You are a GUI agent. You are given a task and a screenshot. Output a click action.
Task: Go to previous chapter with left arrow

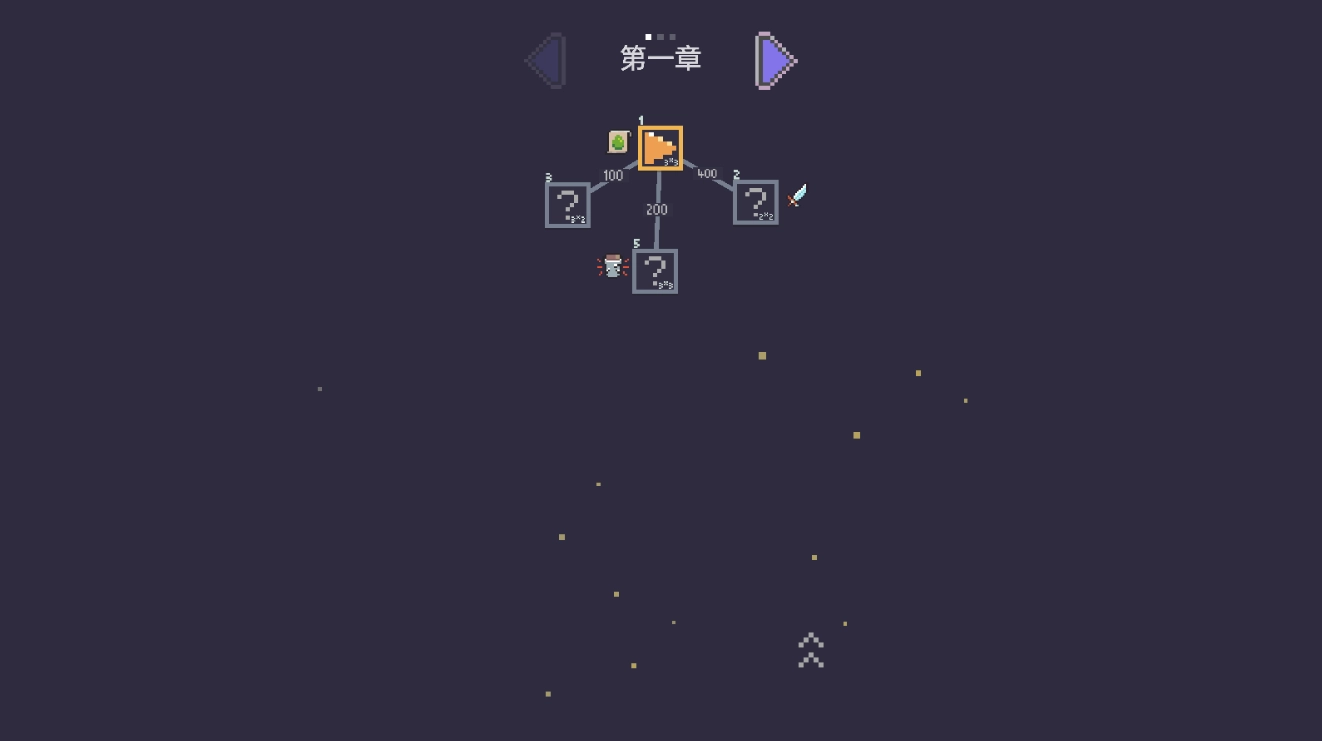(547, 61)
